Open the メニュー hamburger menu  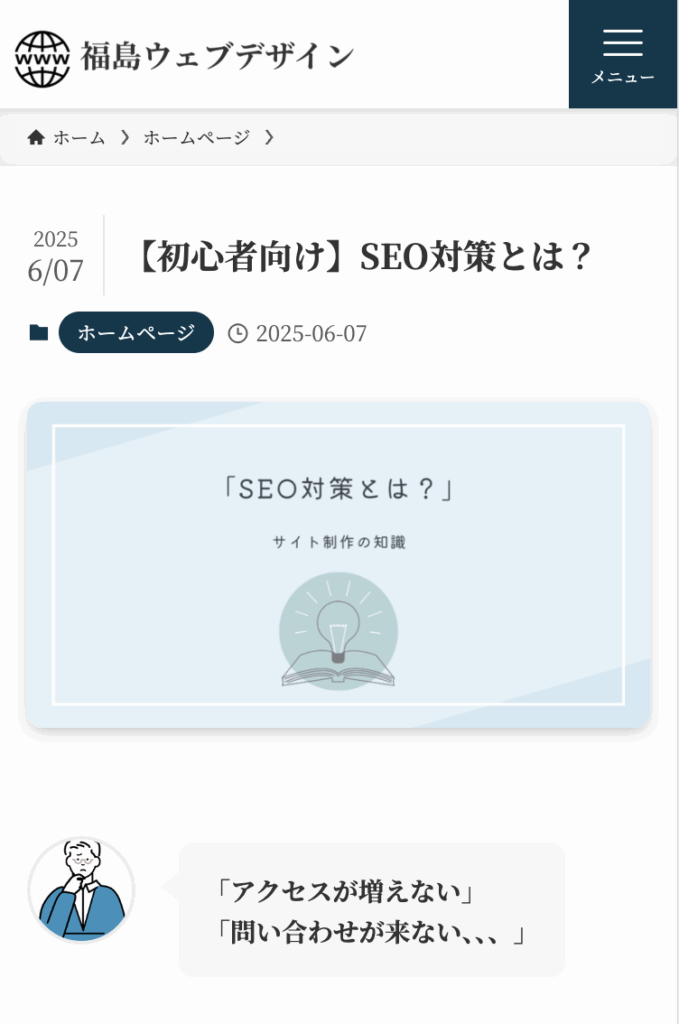tap(622, 54)
